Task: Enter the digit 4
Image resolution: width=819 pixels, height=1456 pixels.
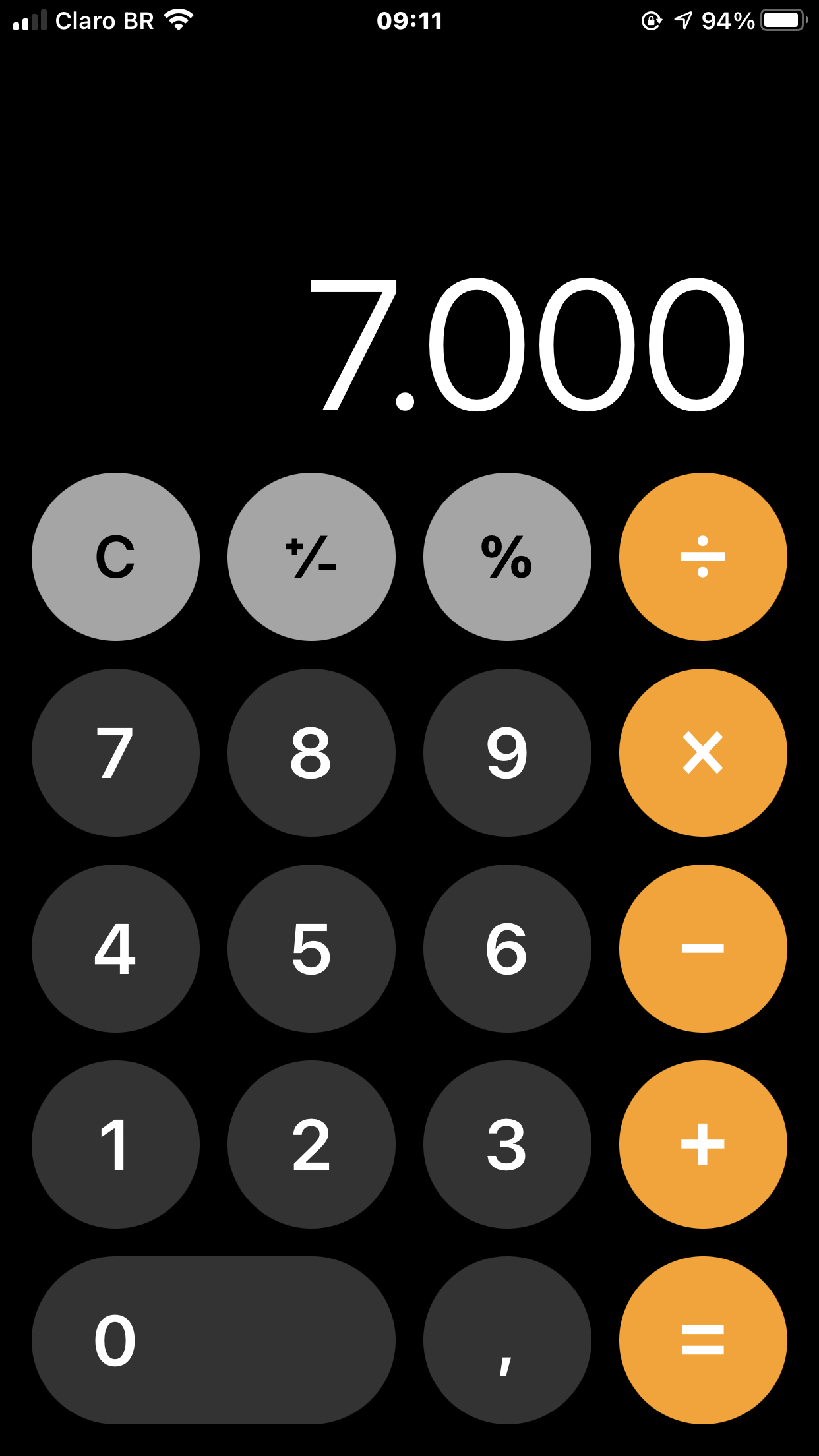Action: [x=115, y=948]
